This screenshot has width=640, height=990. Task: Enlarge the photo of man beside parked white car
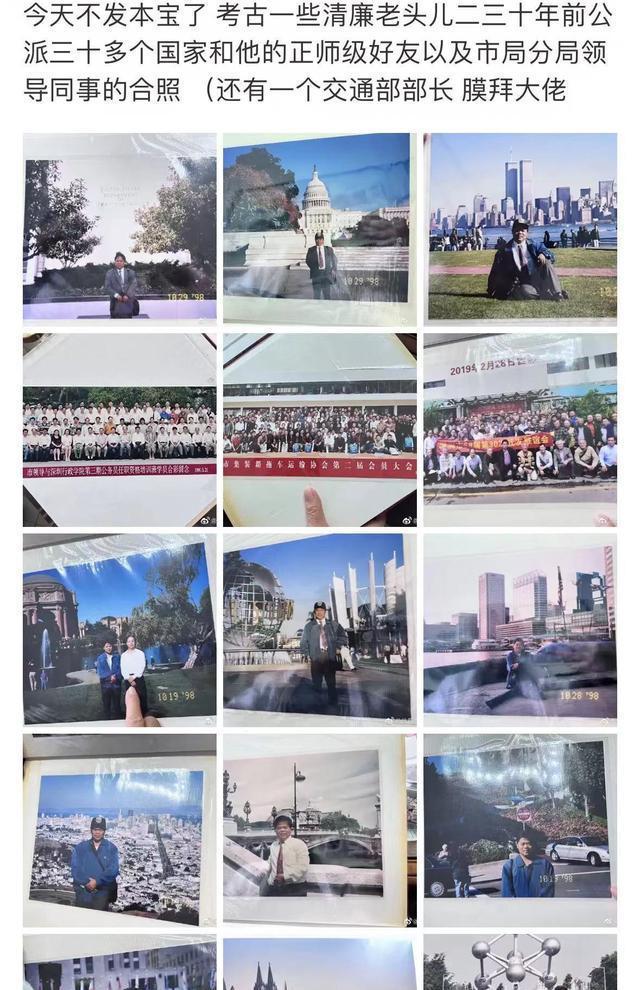click(520, 830)
